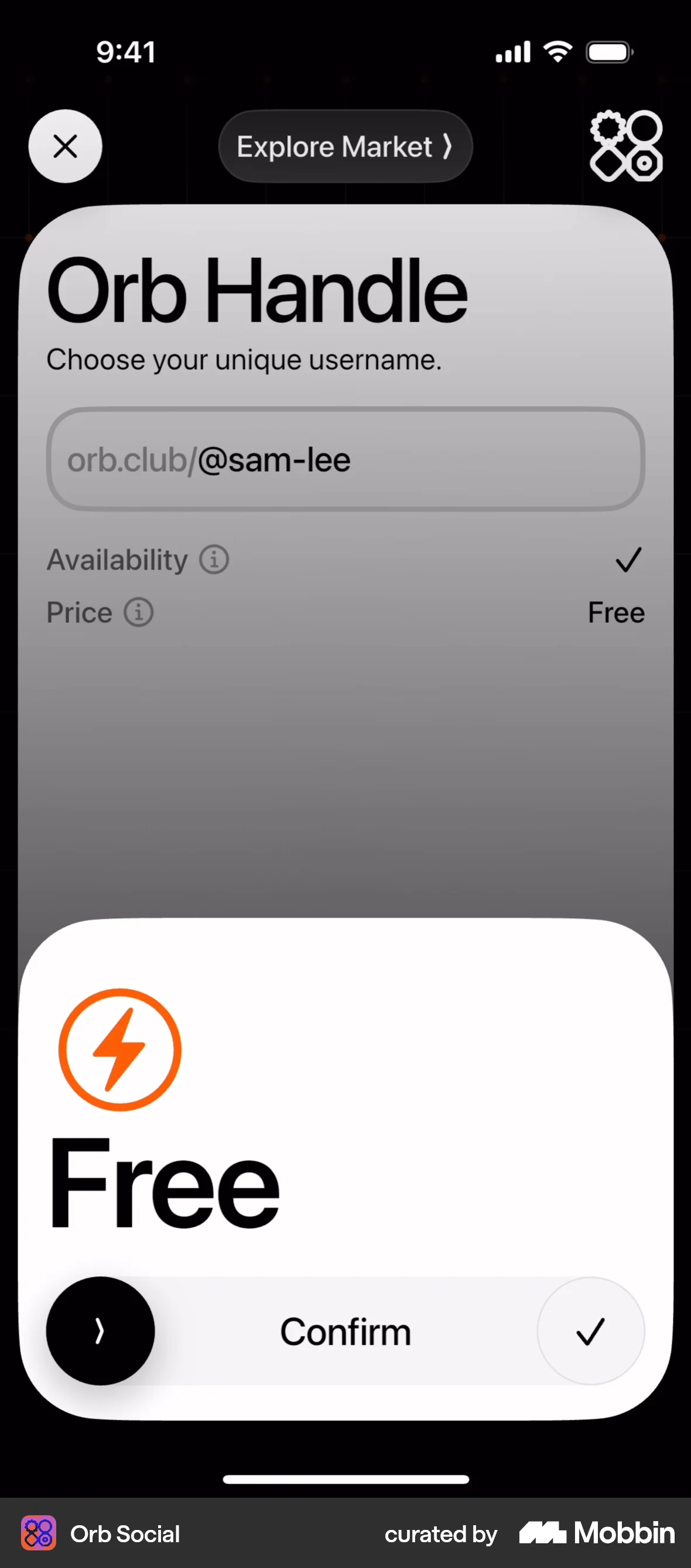Open the Orb app menu icon top right
The width and height of the screenshot is (691, 1568).
click(x=625, y=146)
